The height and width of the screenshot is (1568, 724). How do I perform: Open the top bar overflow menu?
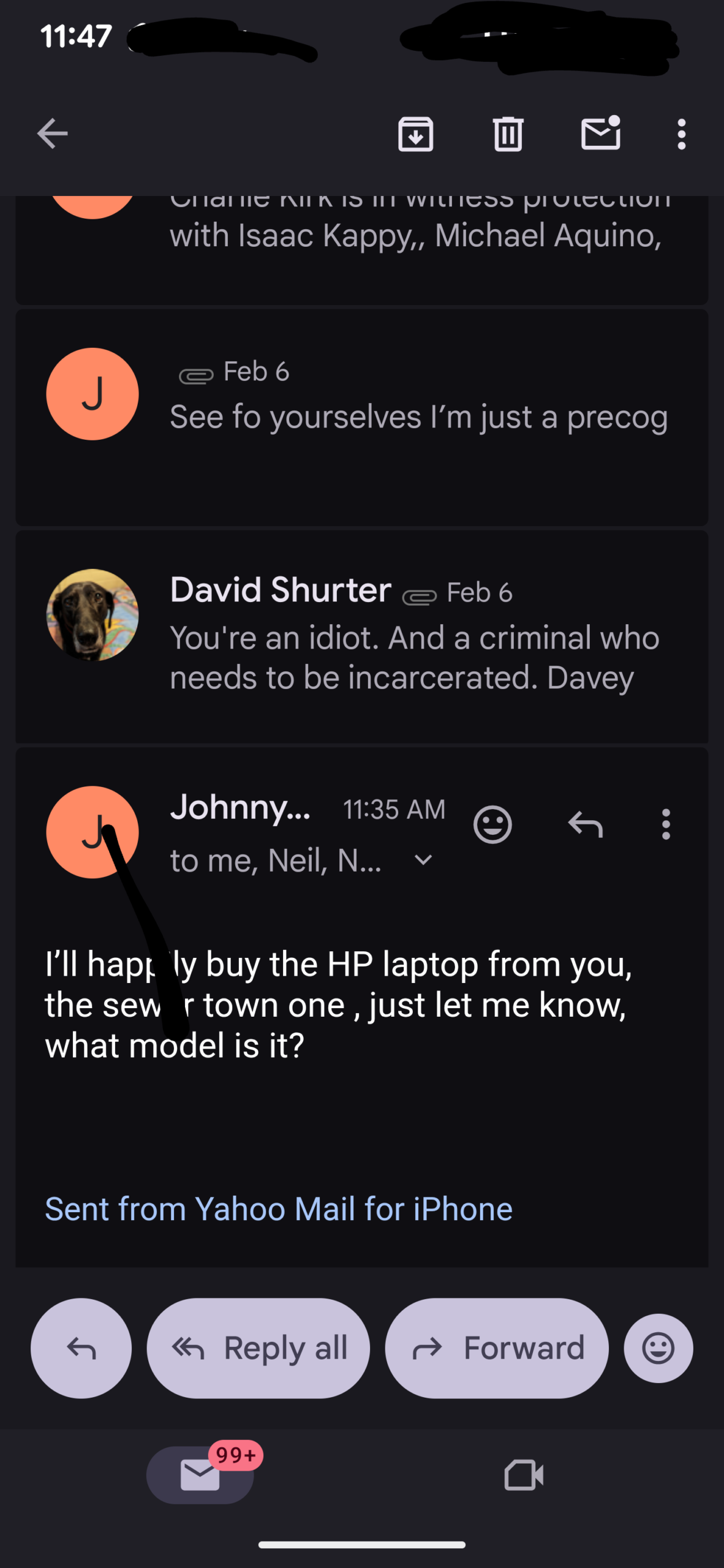[681, 134]
